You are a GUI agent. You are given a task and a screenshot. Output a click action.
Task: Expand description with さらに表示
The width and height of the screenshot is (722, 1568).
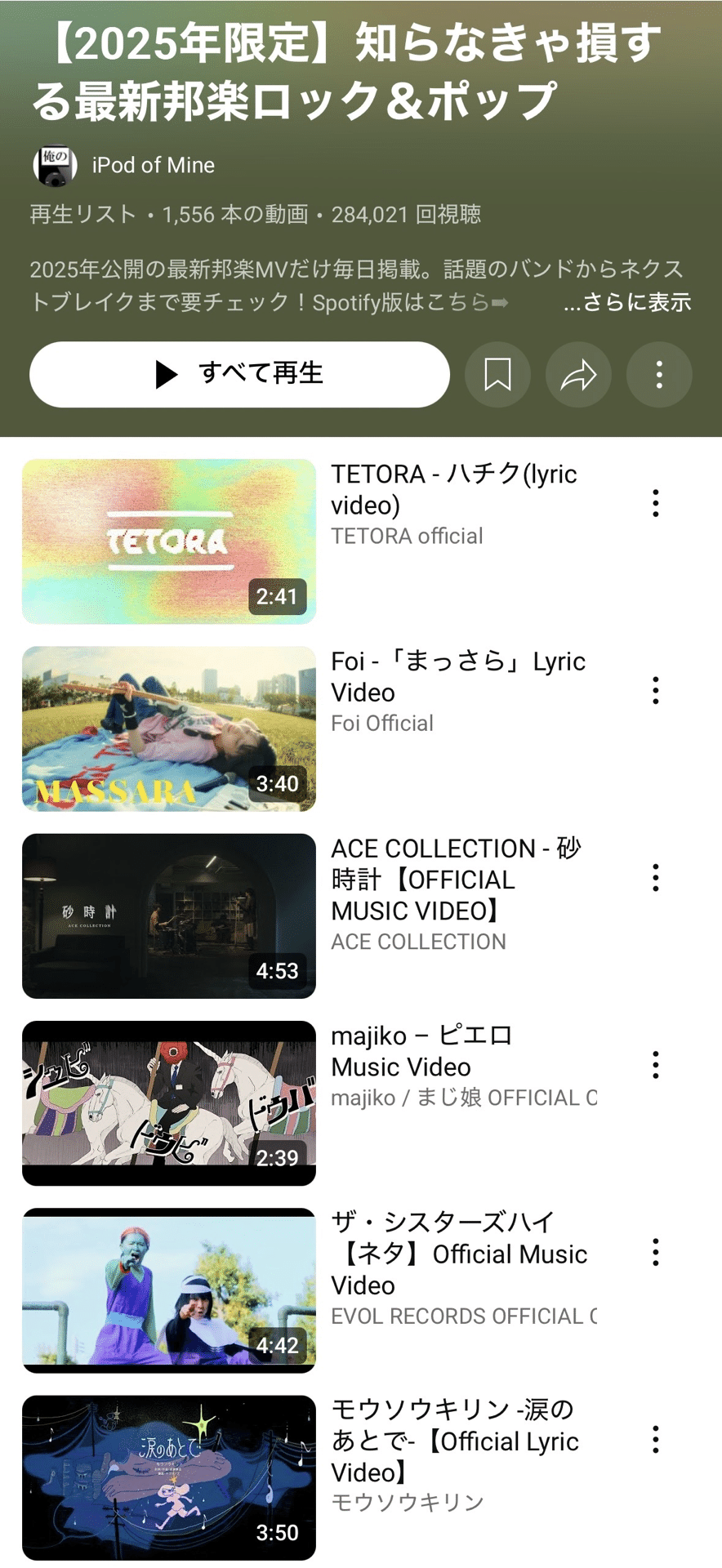pos(627,302)
